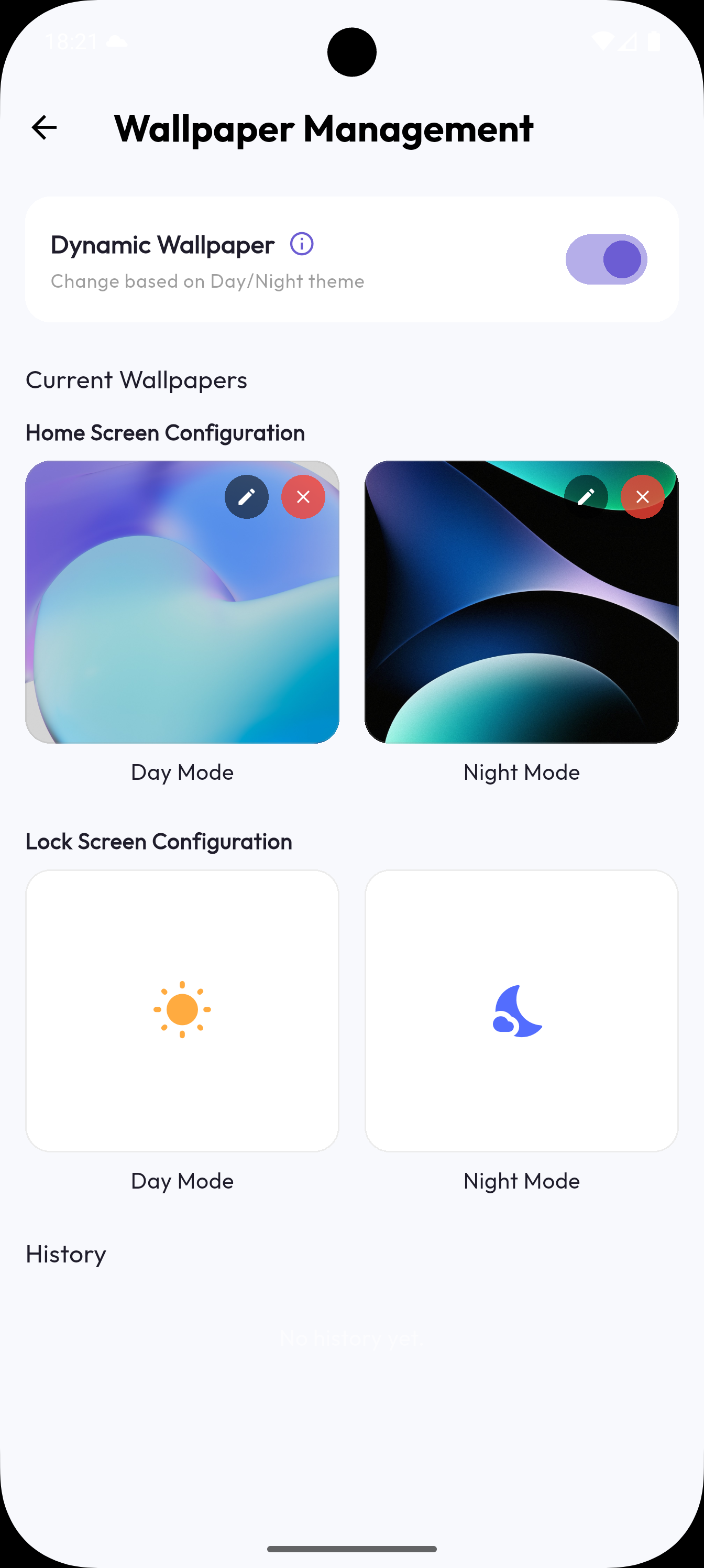
Task: Tap the back arrow to exit Wallpaper Management
Action: 43,127
